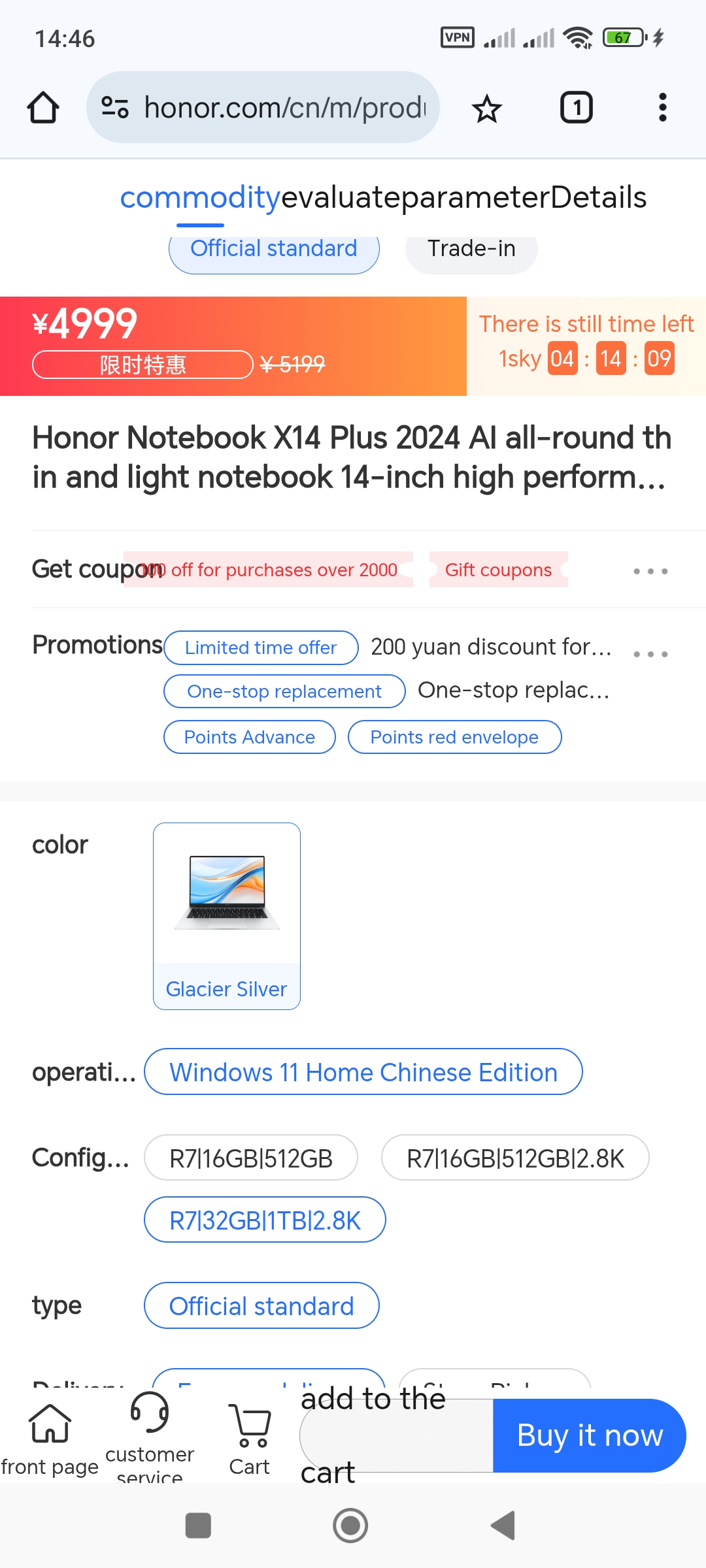Select the Trade-in chip

coord(471,249)
